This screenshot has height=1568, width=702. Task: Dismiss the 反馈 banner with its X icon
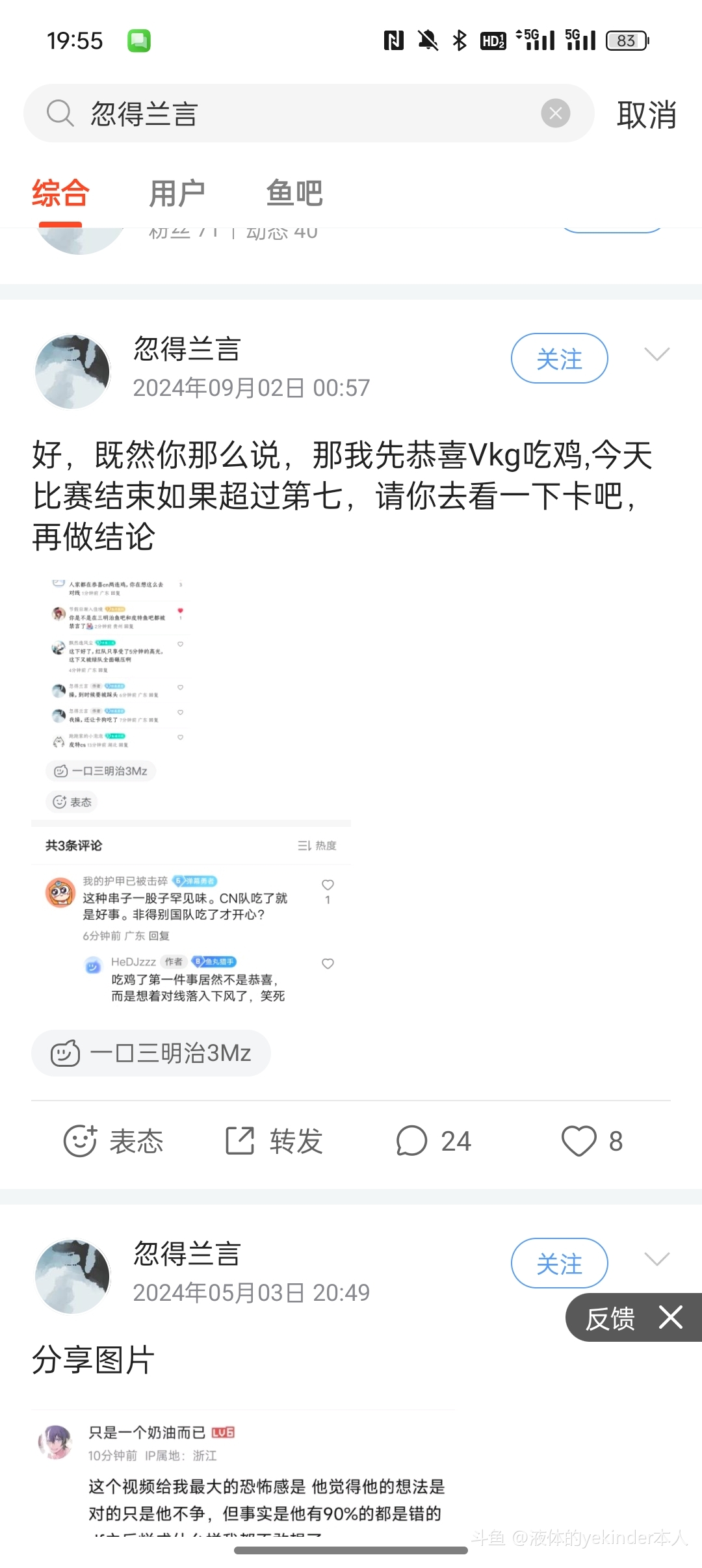click(670, 1318)
